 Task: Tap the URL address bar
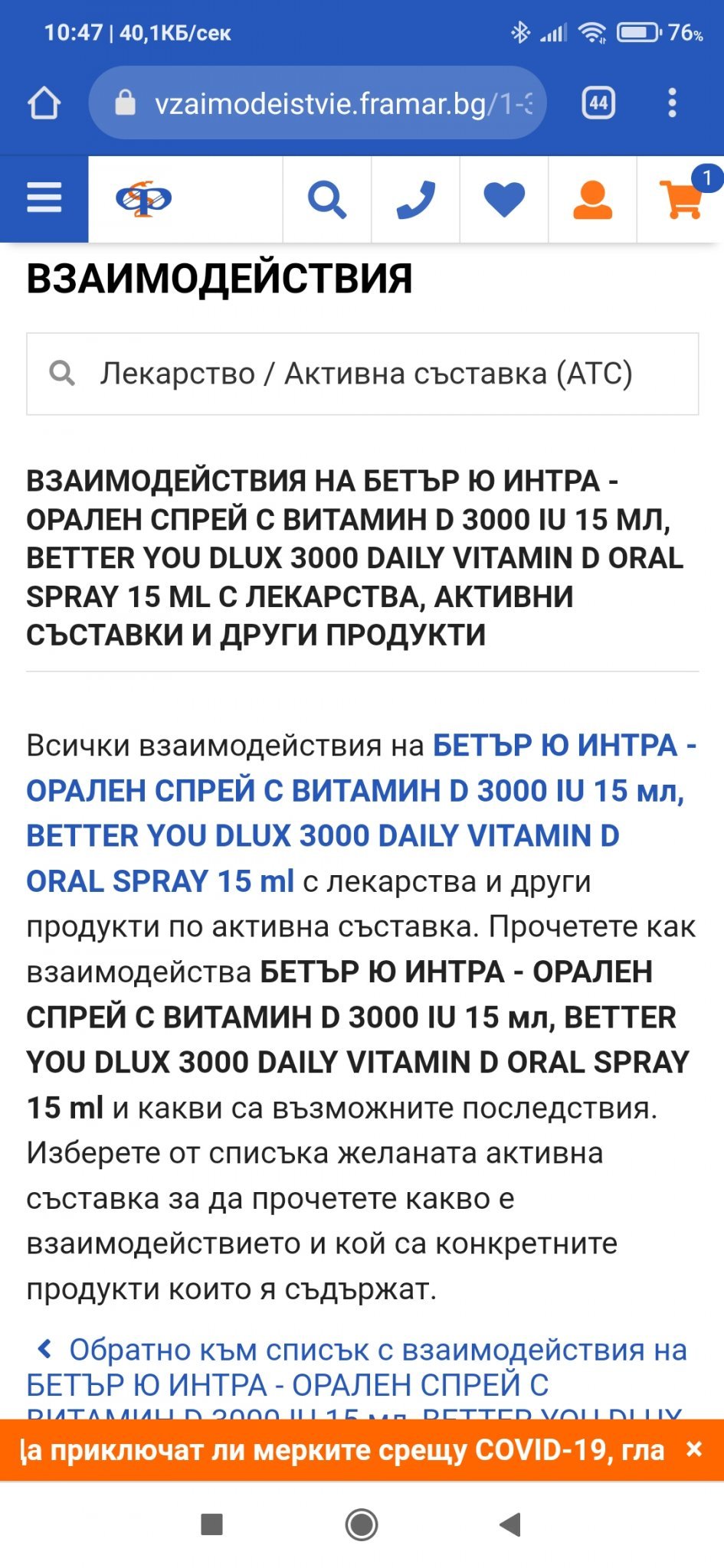pos(318,103)
